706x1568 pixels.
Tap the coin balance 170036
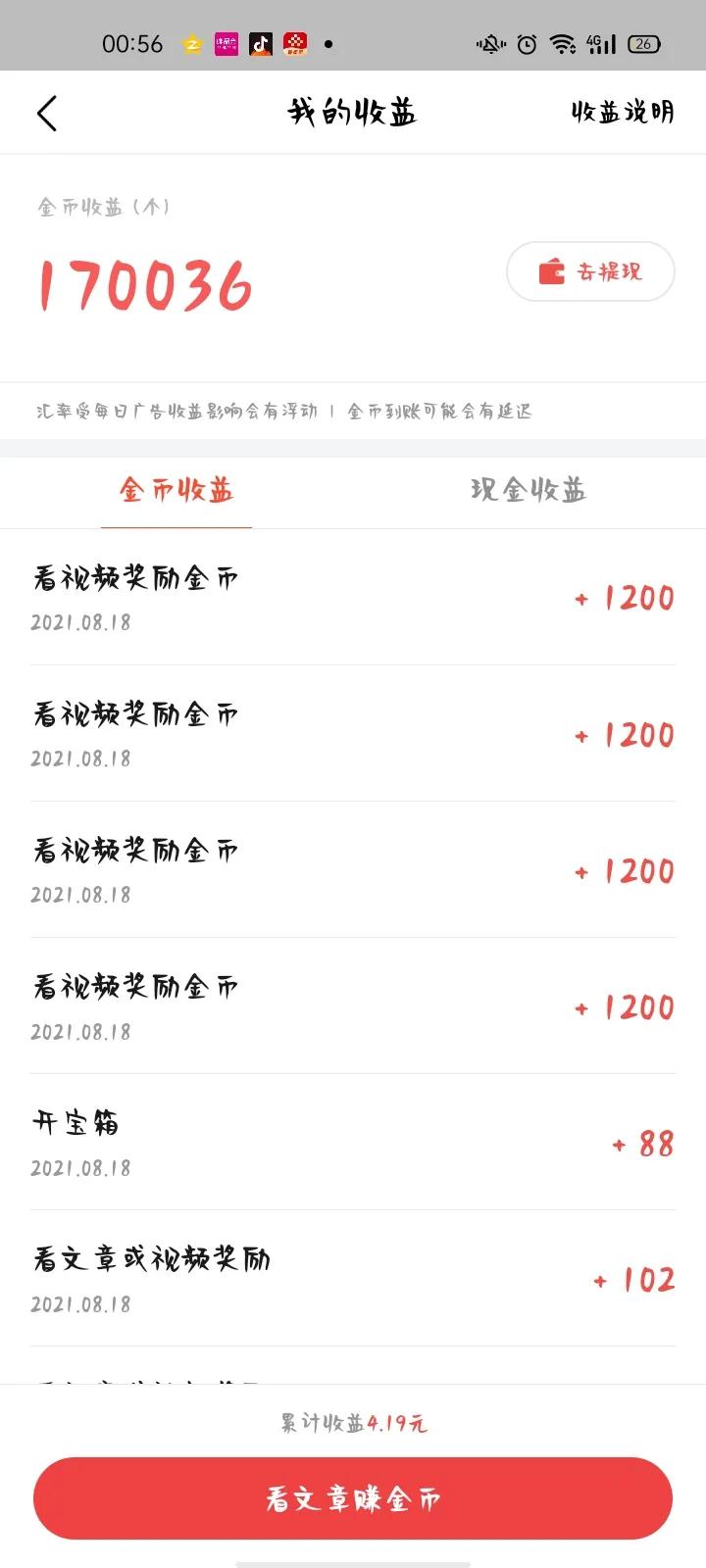143,285
